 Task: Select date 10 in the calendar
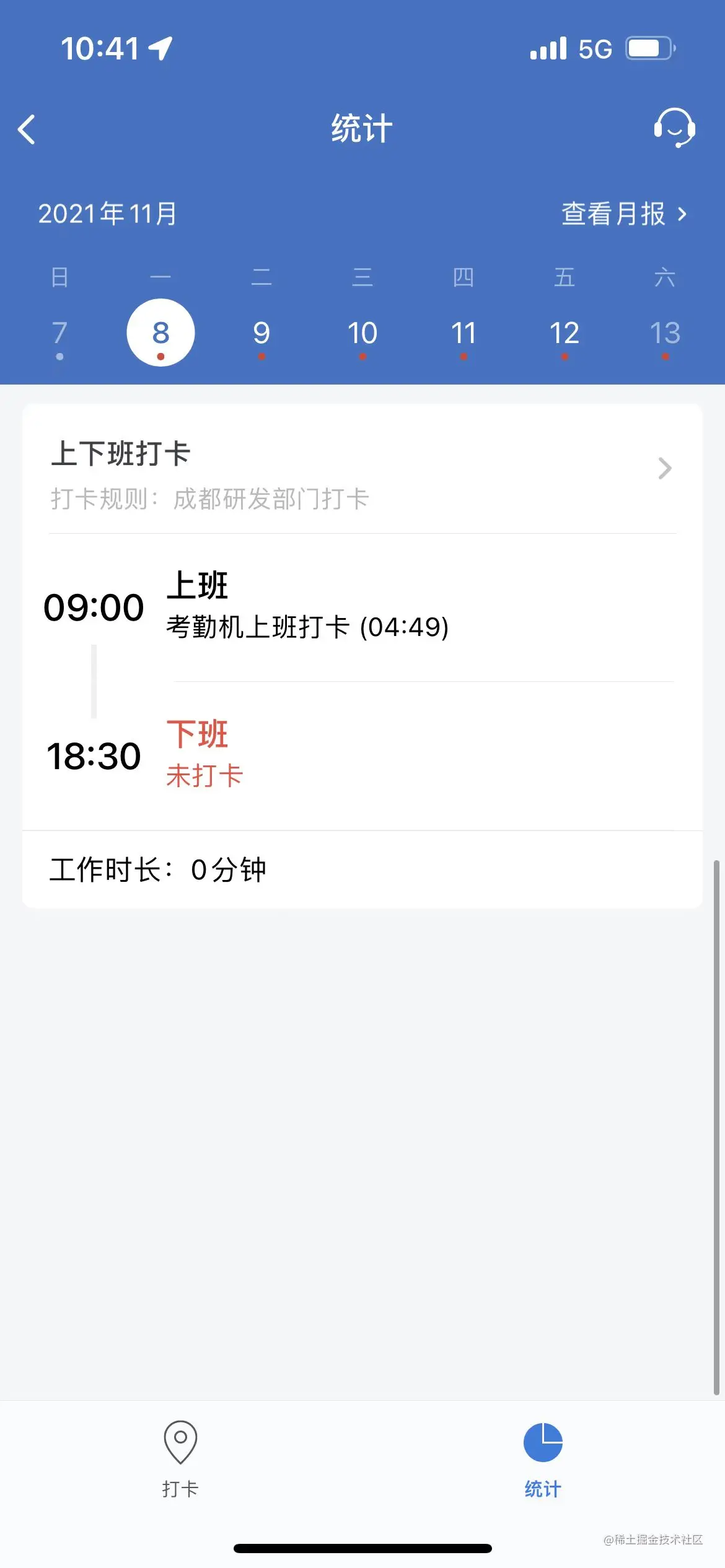tap(362, 333)
